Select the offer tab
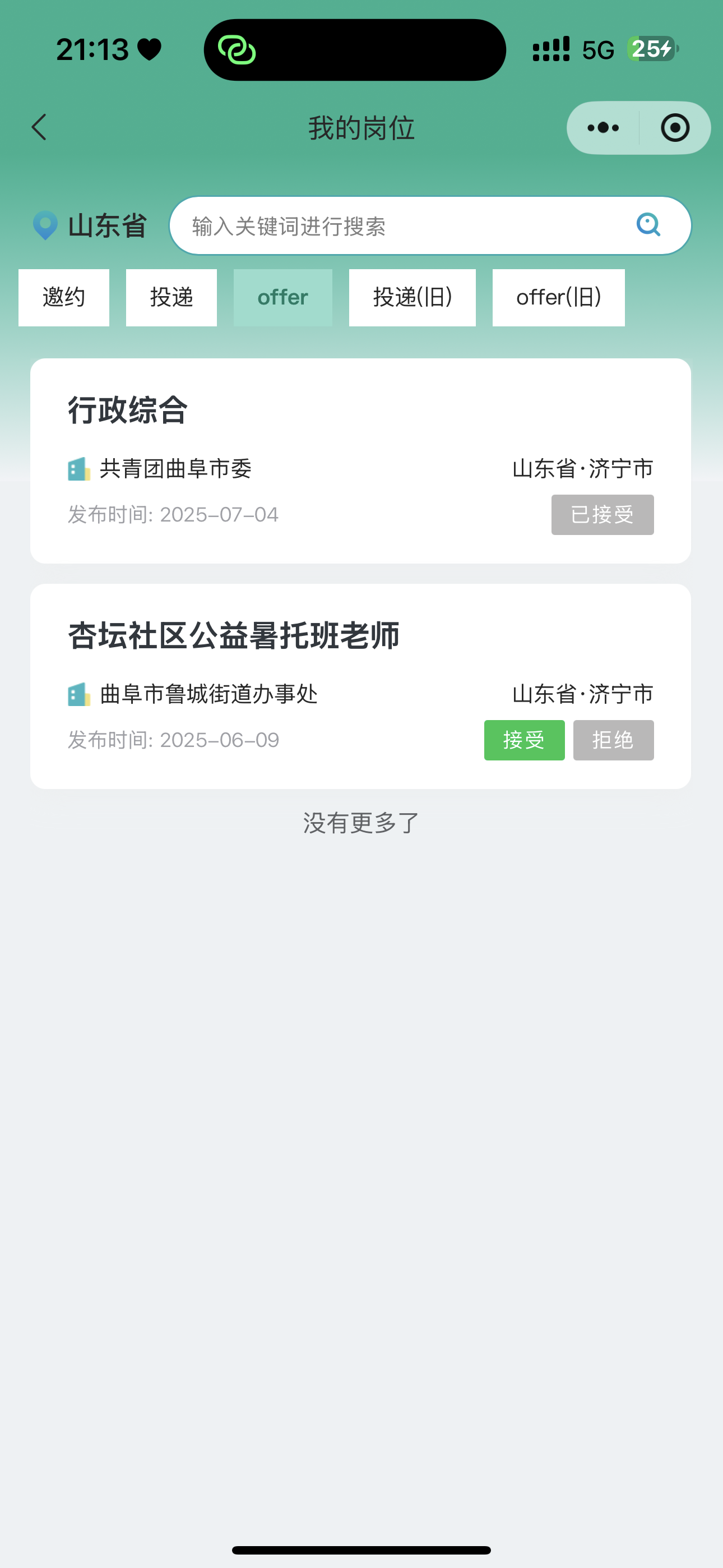The width and height of the screenshot is (723, 1568). (283, 298)
